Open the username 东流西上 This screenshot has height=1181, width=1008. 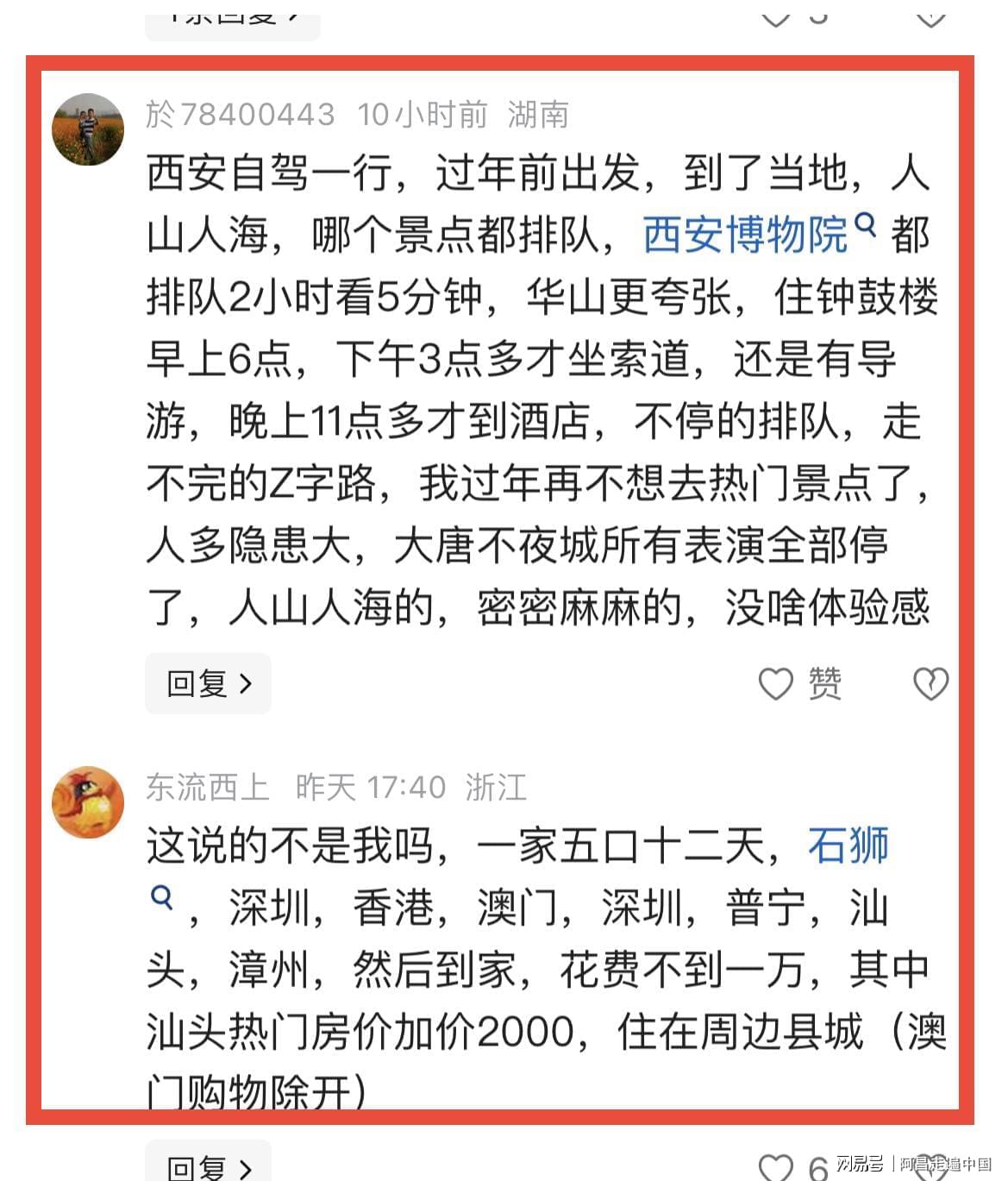tap(207, 787)
